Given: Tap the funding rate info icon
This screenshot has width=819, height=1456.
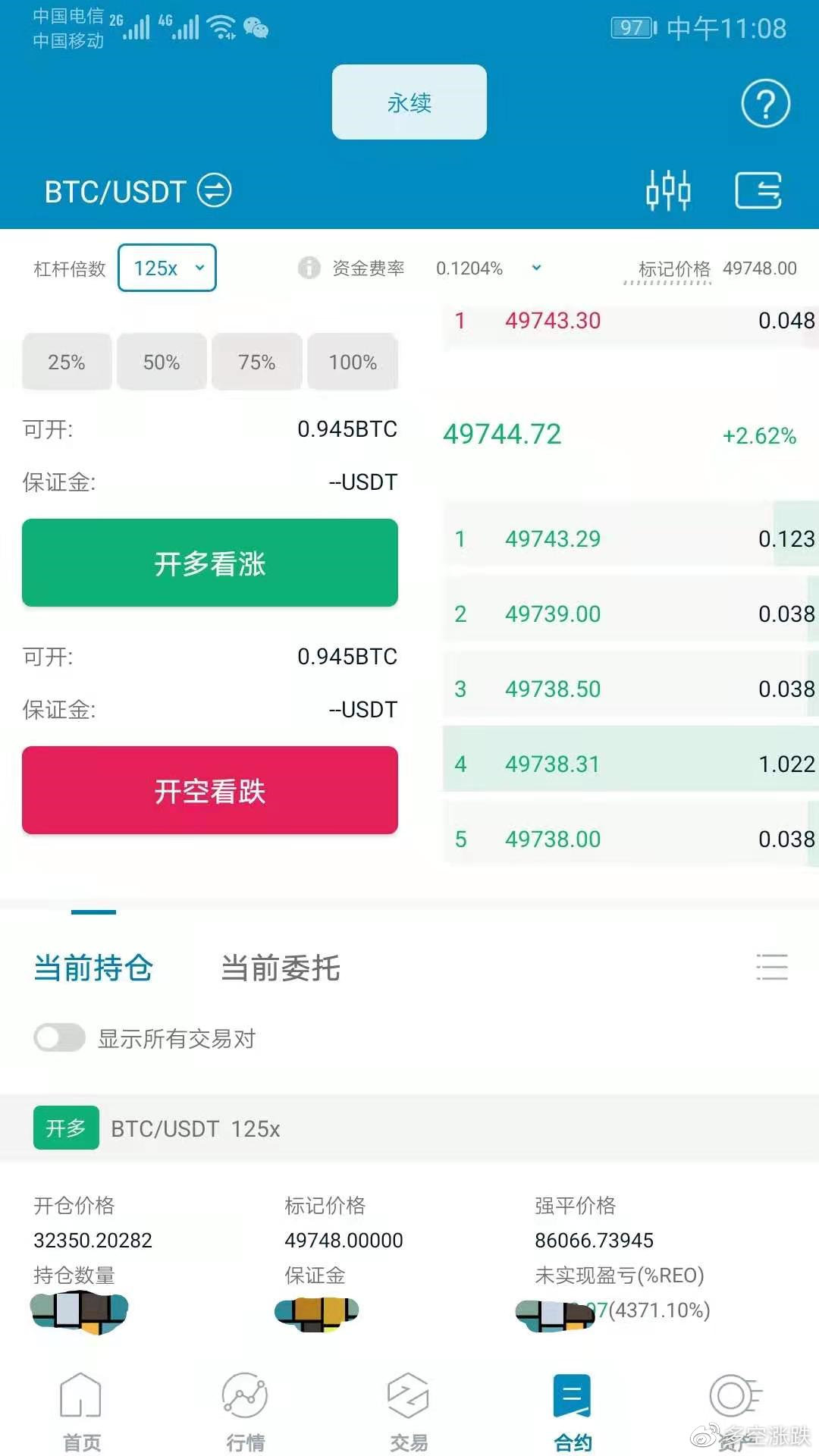Looking at the screenshot, I should (309, 268).
